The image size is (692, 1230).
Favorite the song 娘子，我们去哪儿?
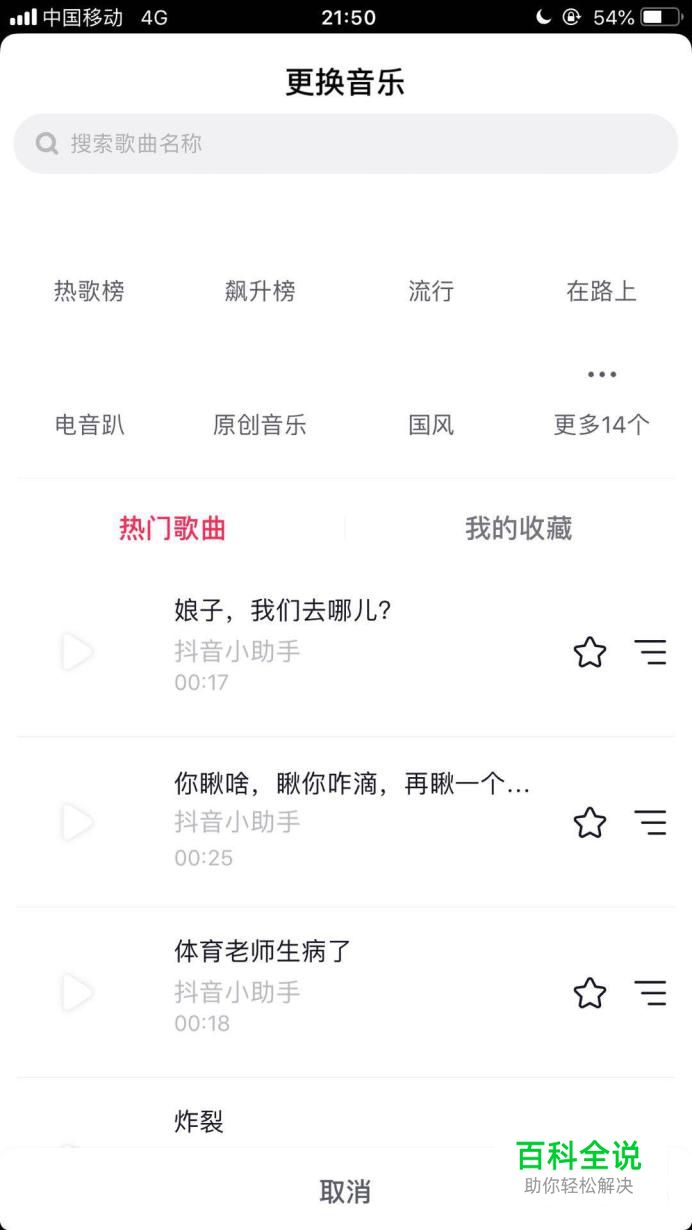coord(590,653)
